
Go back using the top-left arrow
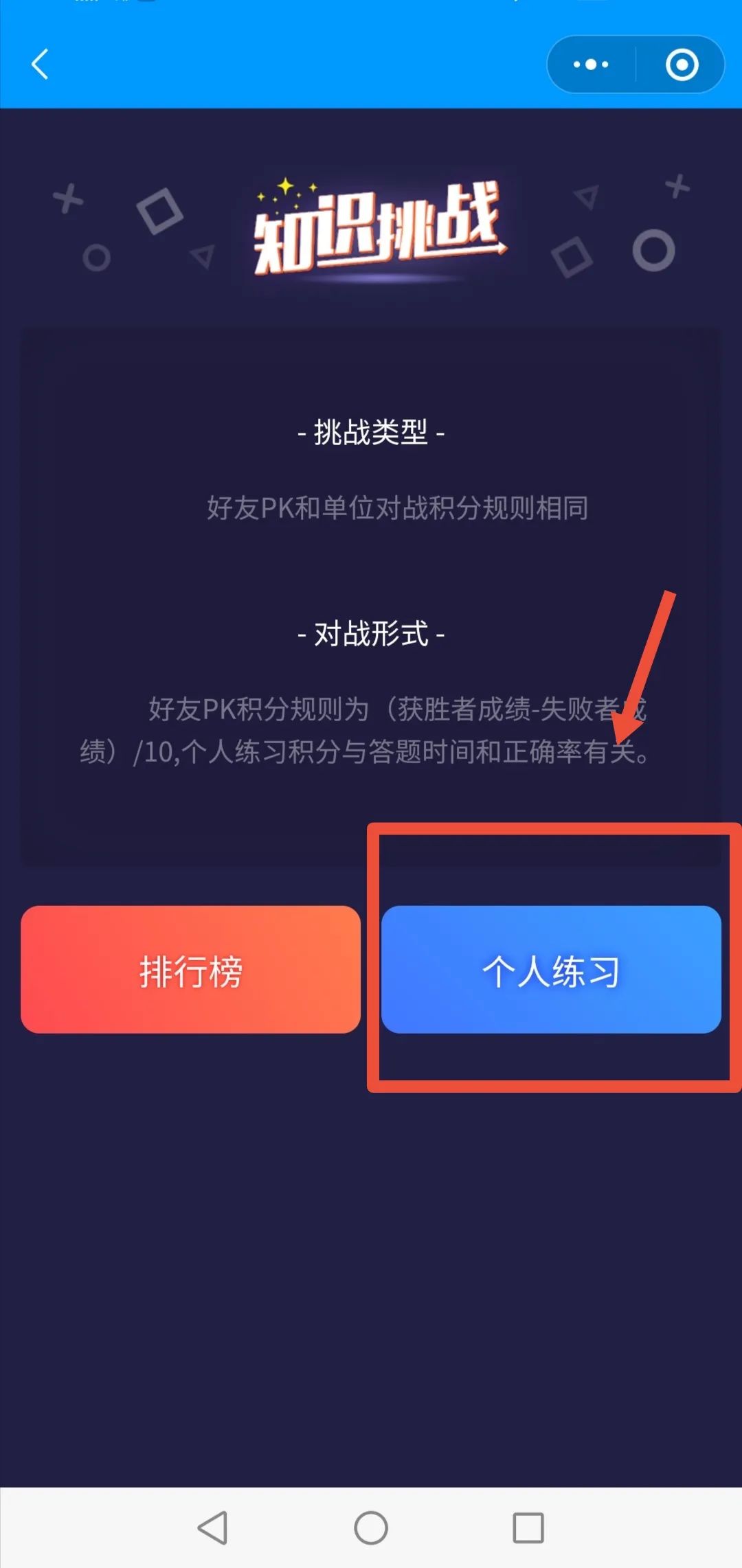pyautogui.click(x=40, y=65)
